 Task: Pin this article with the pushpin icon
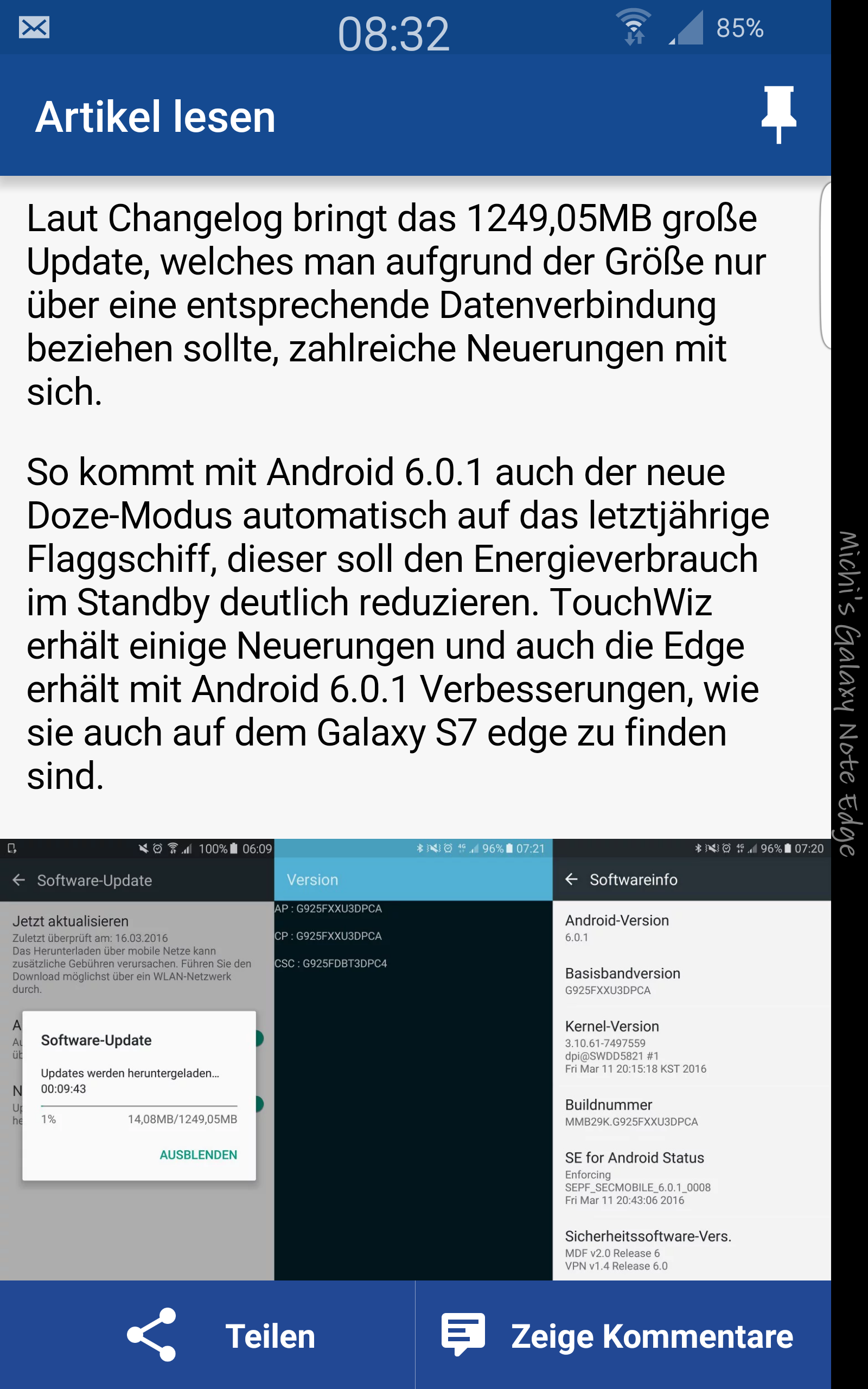tap(778, 115)
